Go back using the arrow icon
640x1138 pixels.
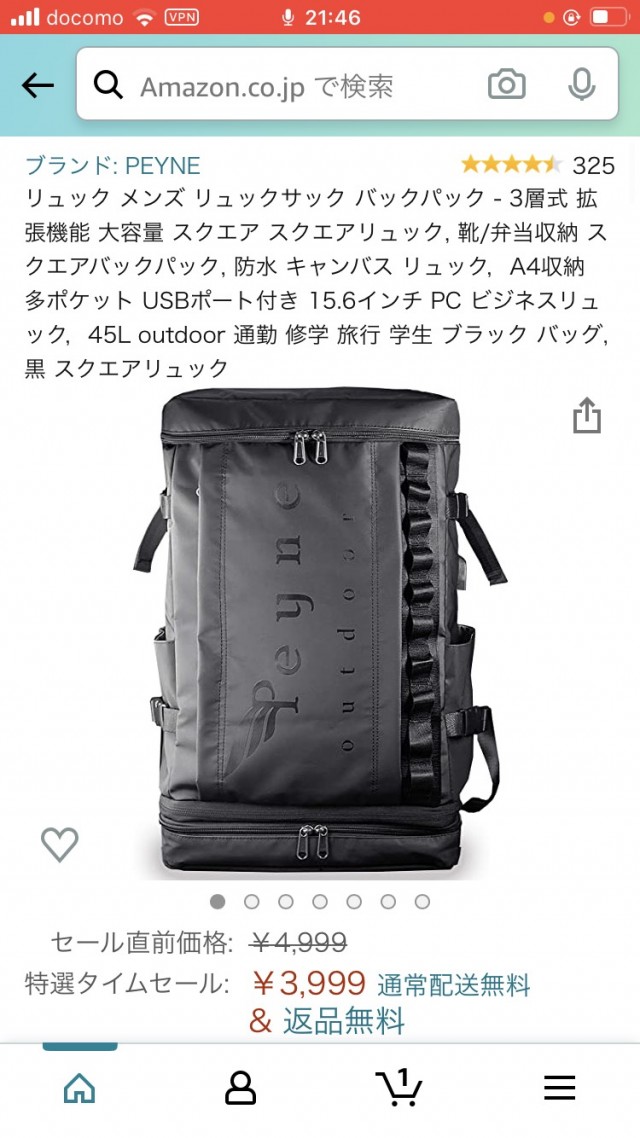point(38,86)
